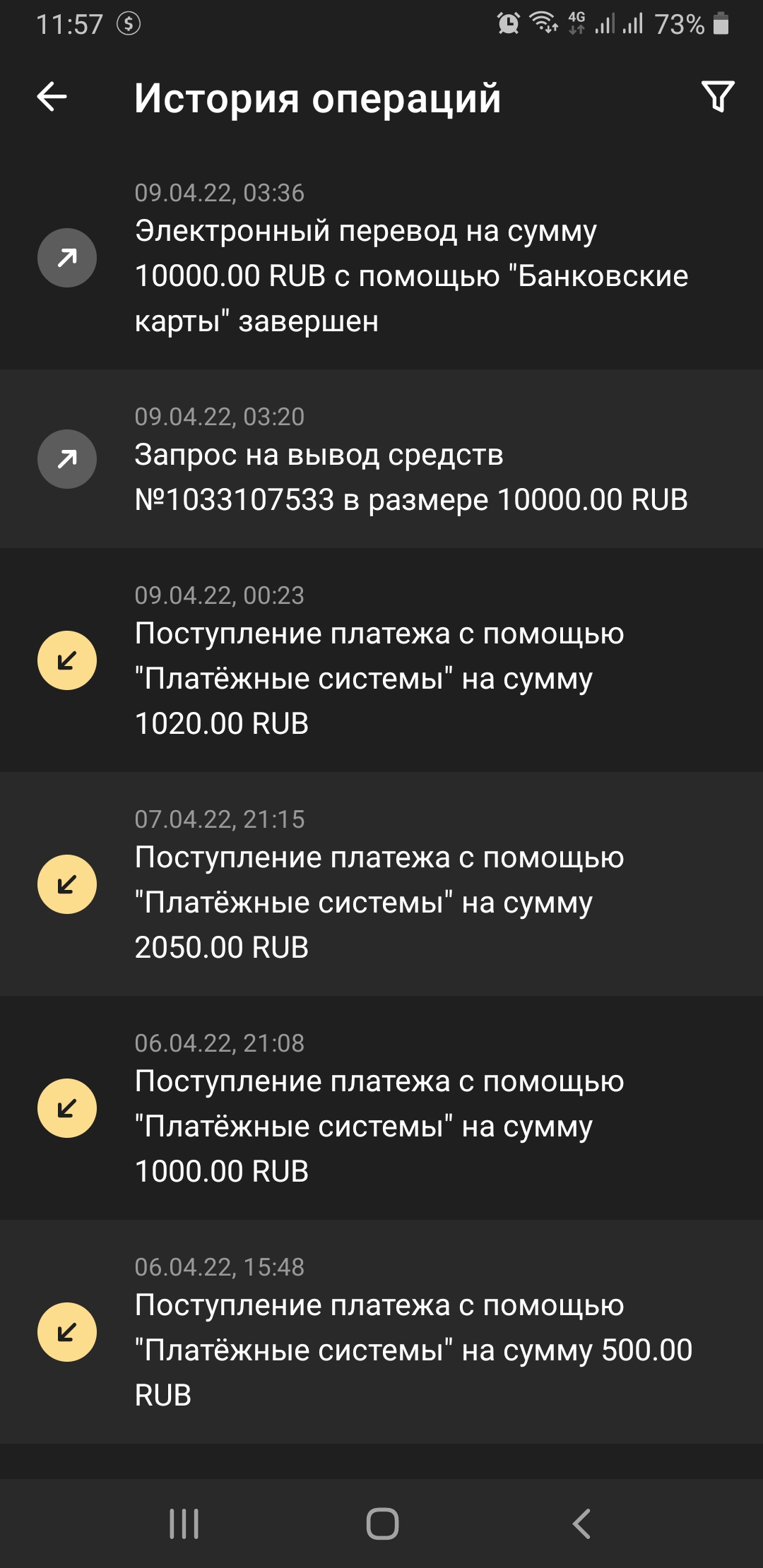Open recent apps in the navigation bar
The width and height of the screenshot is (763, 1568).
coord(184,1524)
